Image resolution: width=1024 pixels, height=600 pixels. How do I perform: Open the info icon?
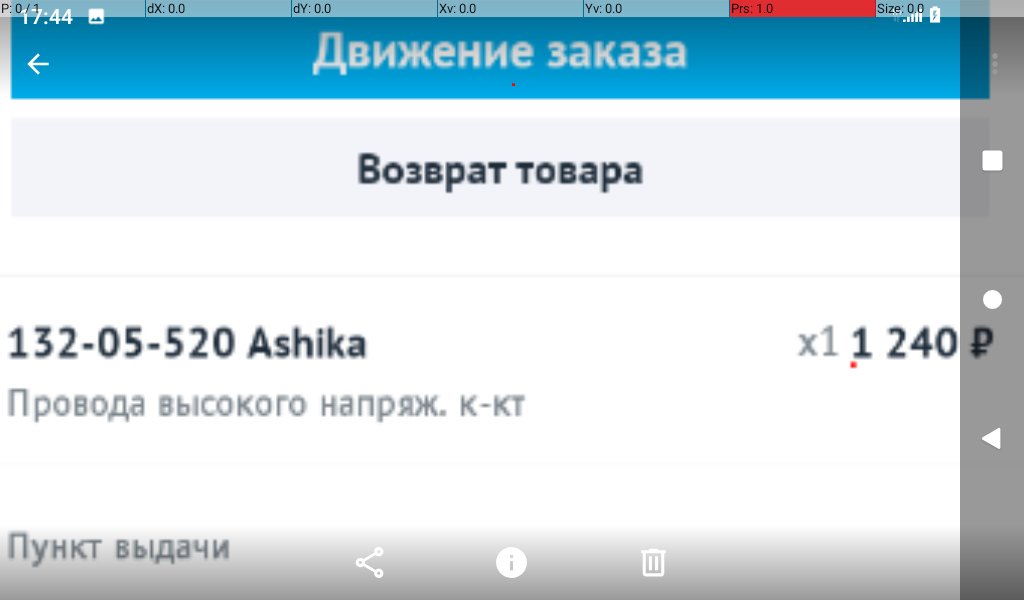[x=511, y=563]
